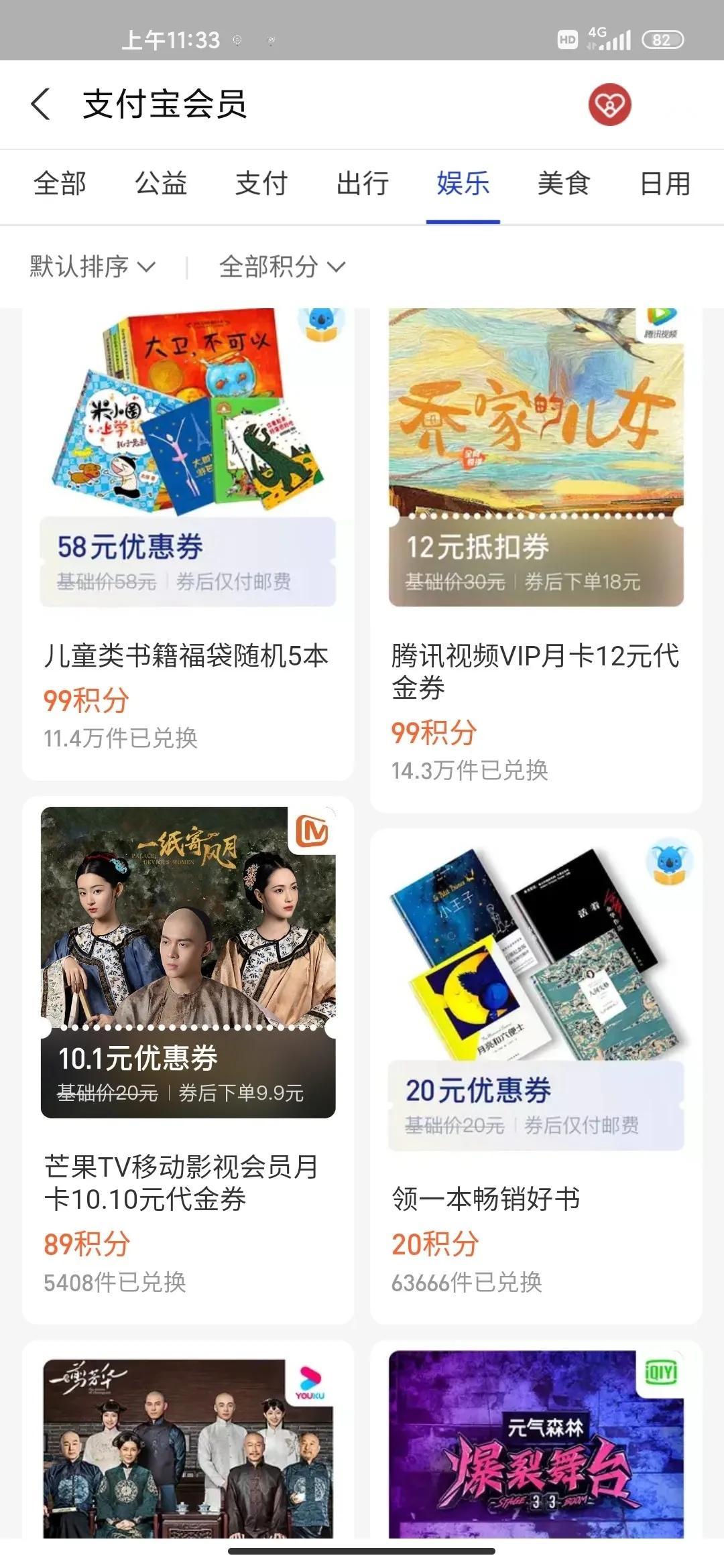
Task: Switch to the 全部 tab
Action: pos(60,184)
